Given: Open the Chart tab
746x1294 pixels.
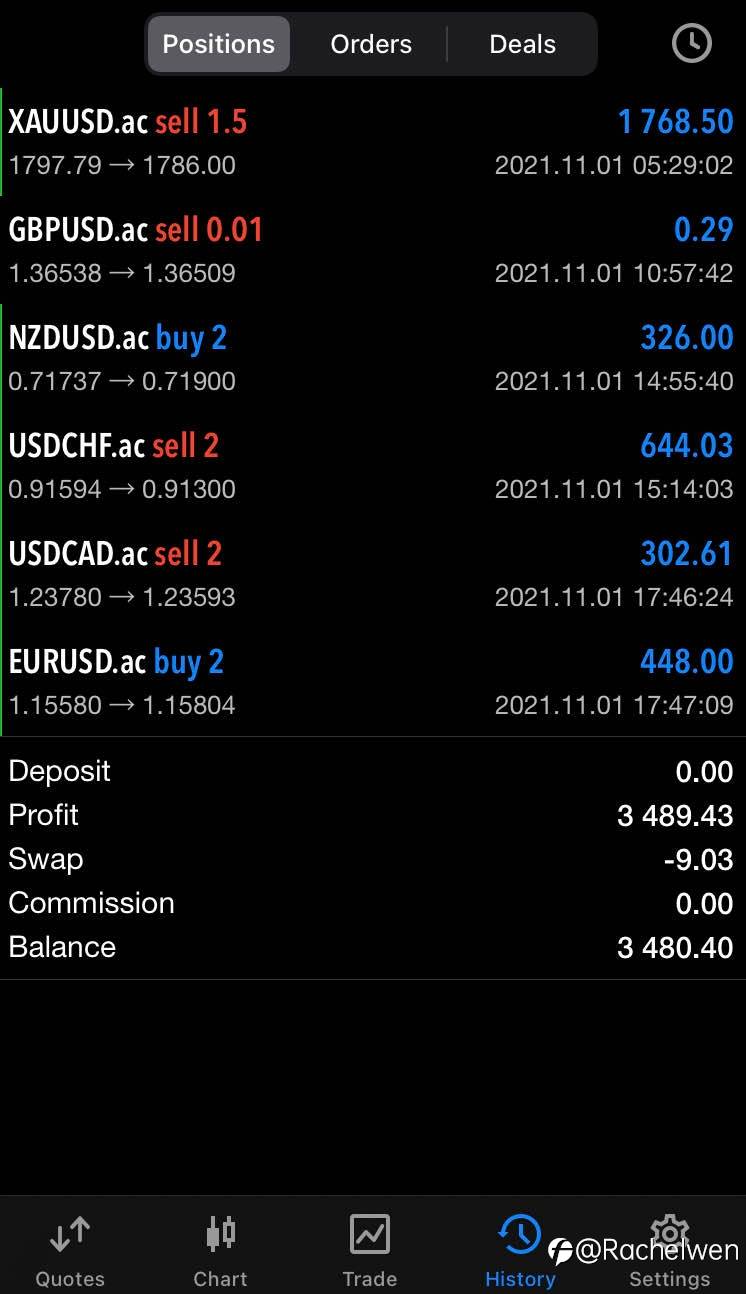Looking at the screenshot, I should click(x=220, y=1250).
